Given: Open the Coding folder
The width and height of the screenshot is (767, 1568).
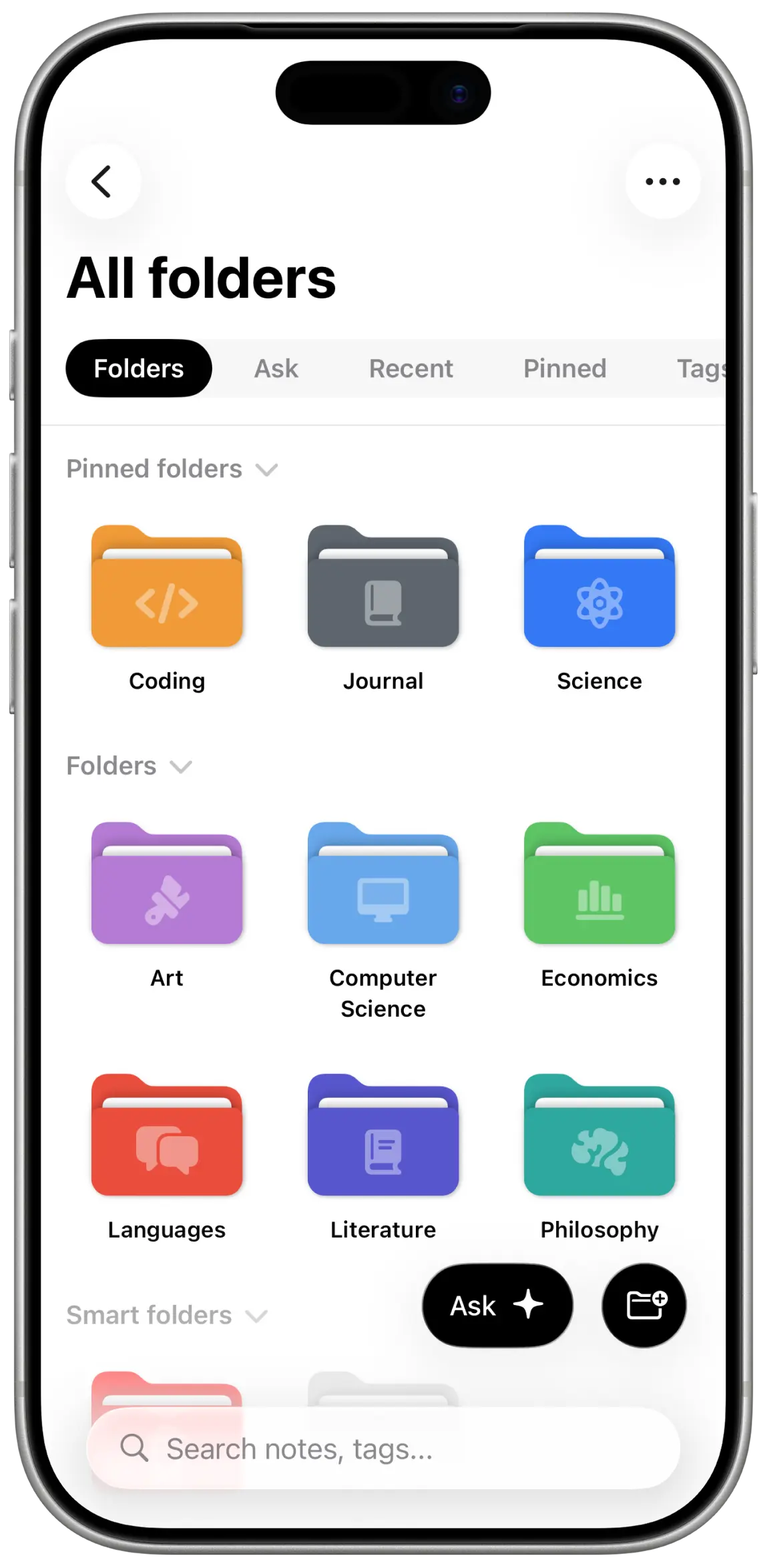Looking at the screenshot, I should tap(167, 586).
